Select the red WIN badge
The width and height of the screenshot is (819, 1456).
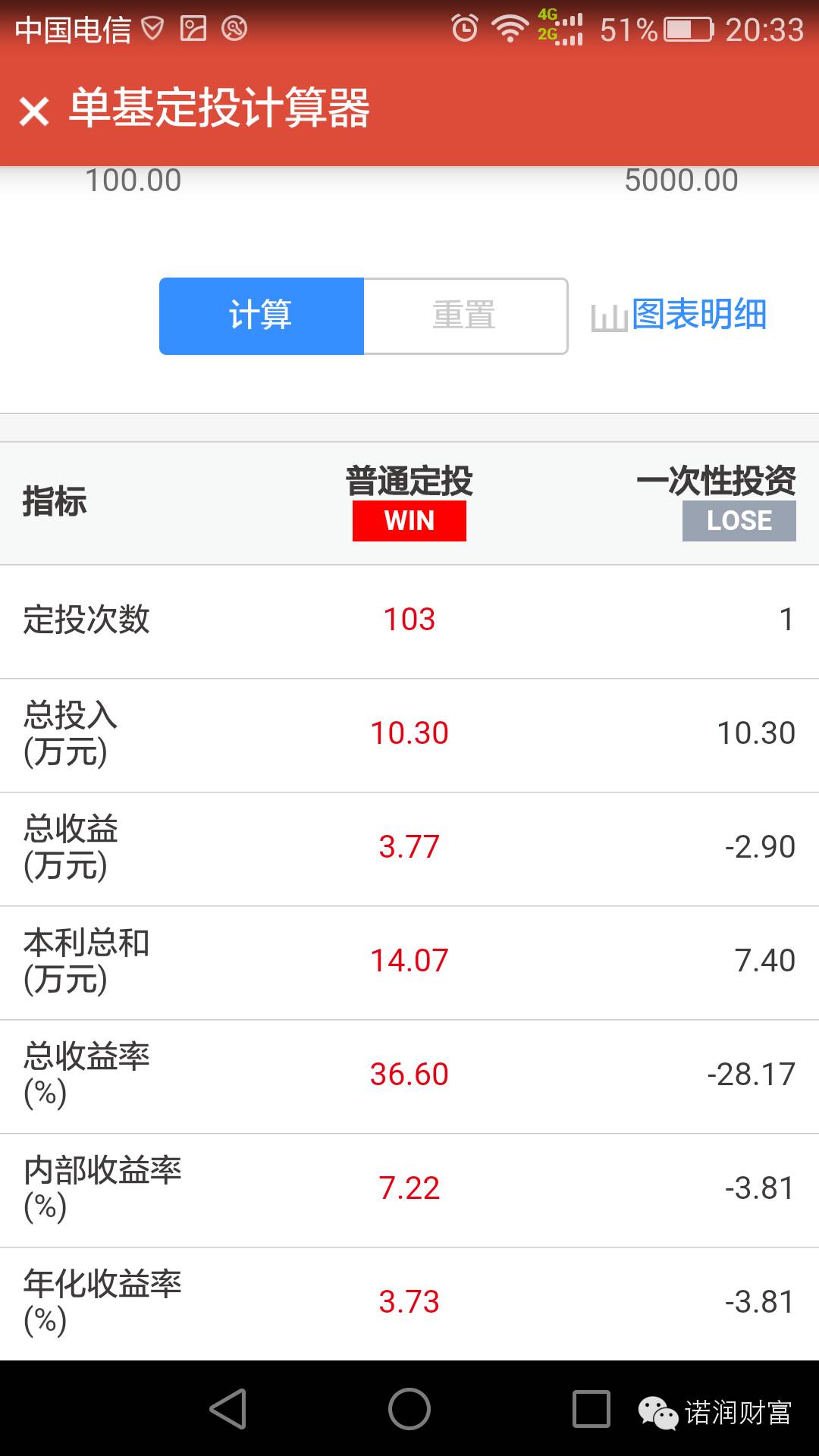[408, 520]
